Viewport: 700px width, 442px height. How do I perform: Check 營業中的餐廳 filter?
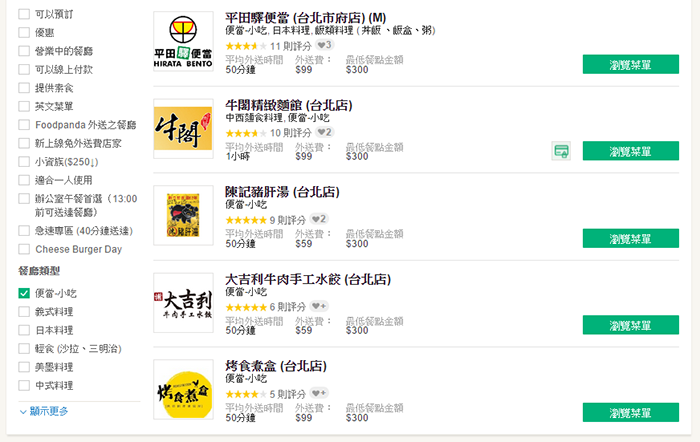pos(24,51)
